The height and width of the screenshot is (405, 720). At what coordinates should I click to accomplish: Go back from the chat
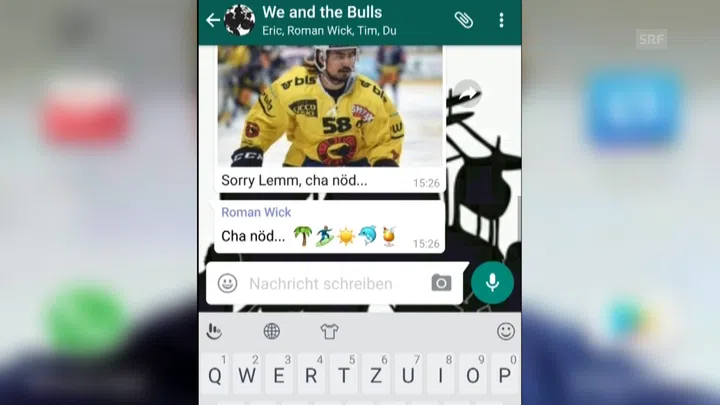tap(212, 20)
